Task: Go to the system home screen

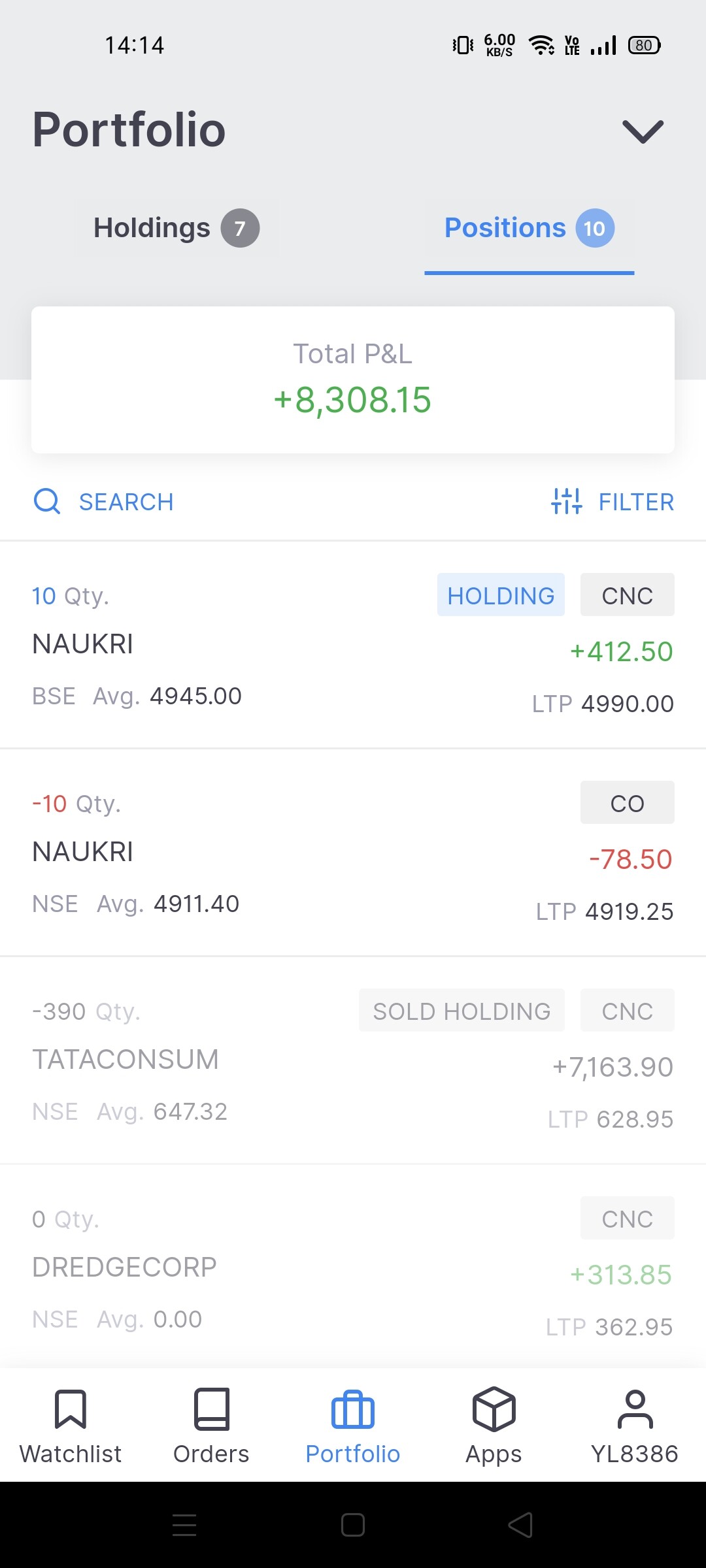Action: [353, 1525]
